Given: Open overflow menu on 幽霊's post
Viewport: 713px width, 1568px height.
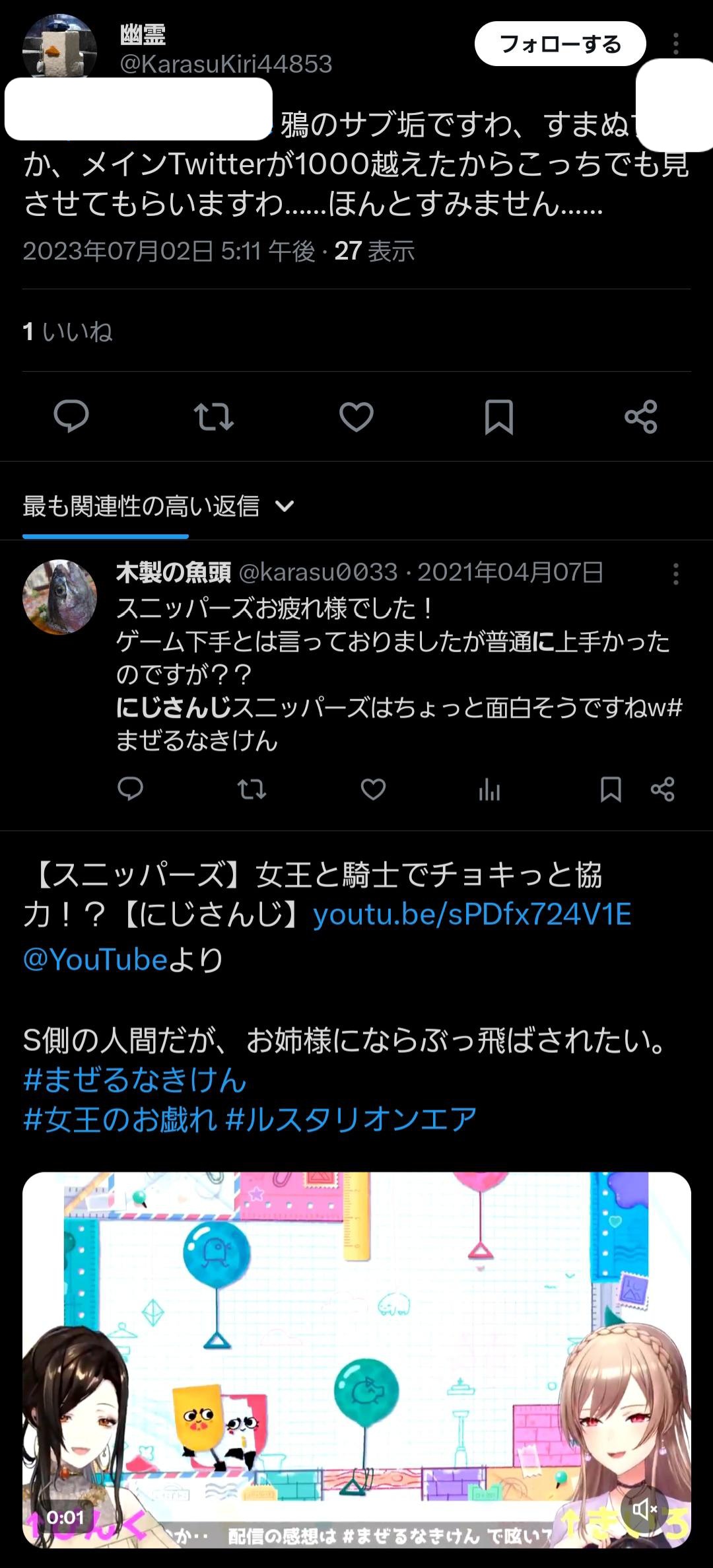Looking at the screenshot, I should click(675, 44).
